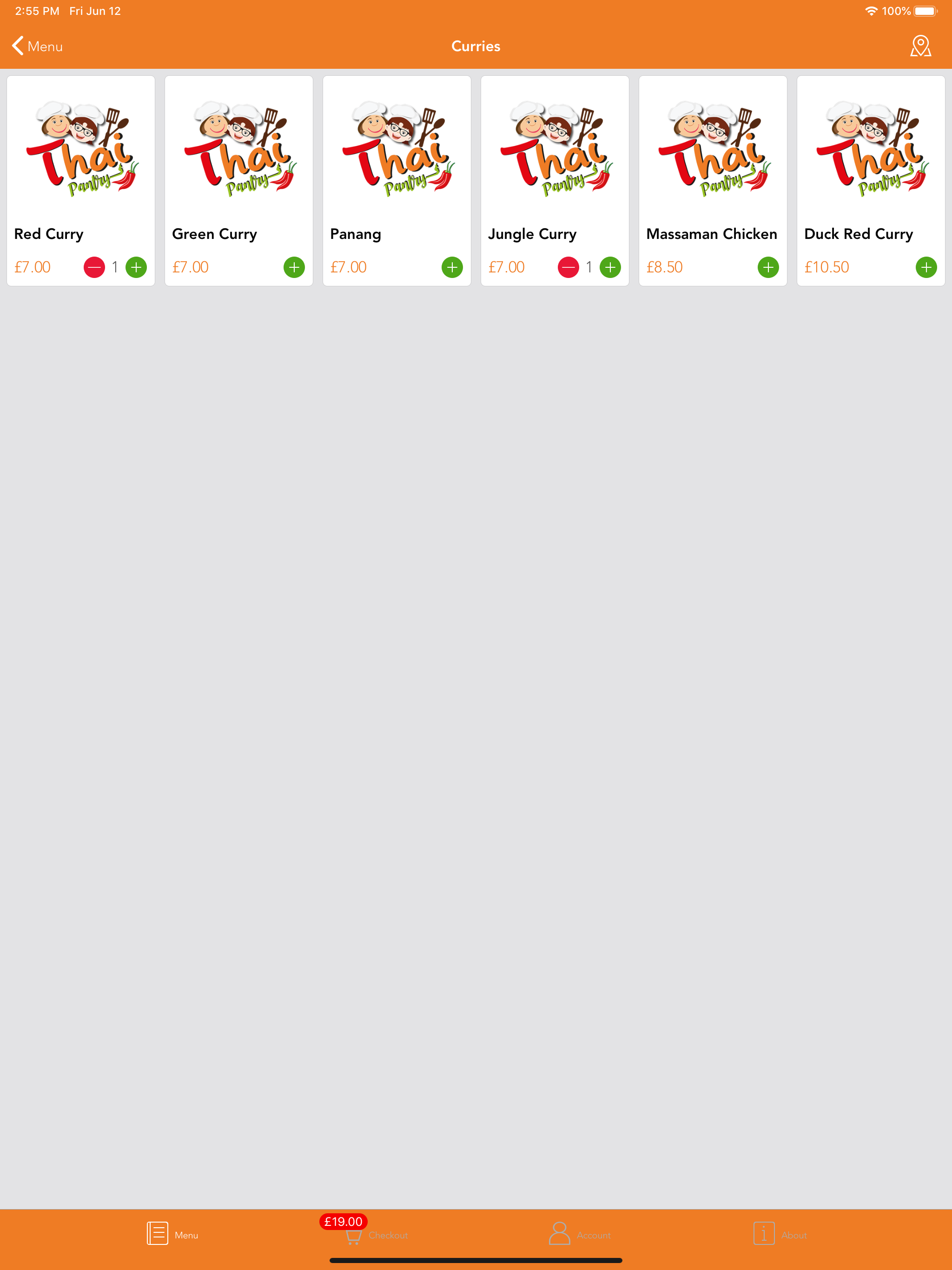Viewport: 952px width, 1270px height.
Task: Select the Curries title in header
Action: [476, 46]
